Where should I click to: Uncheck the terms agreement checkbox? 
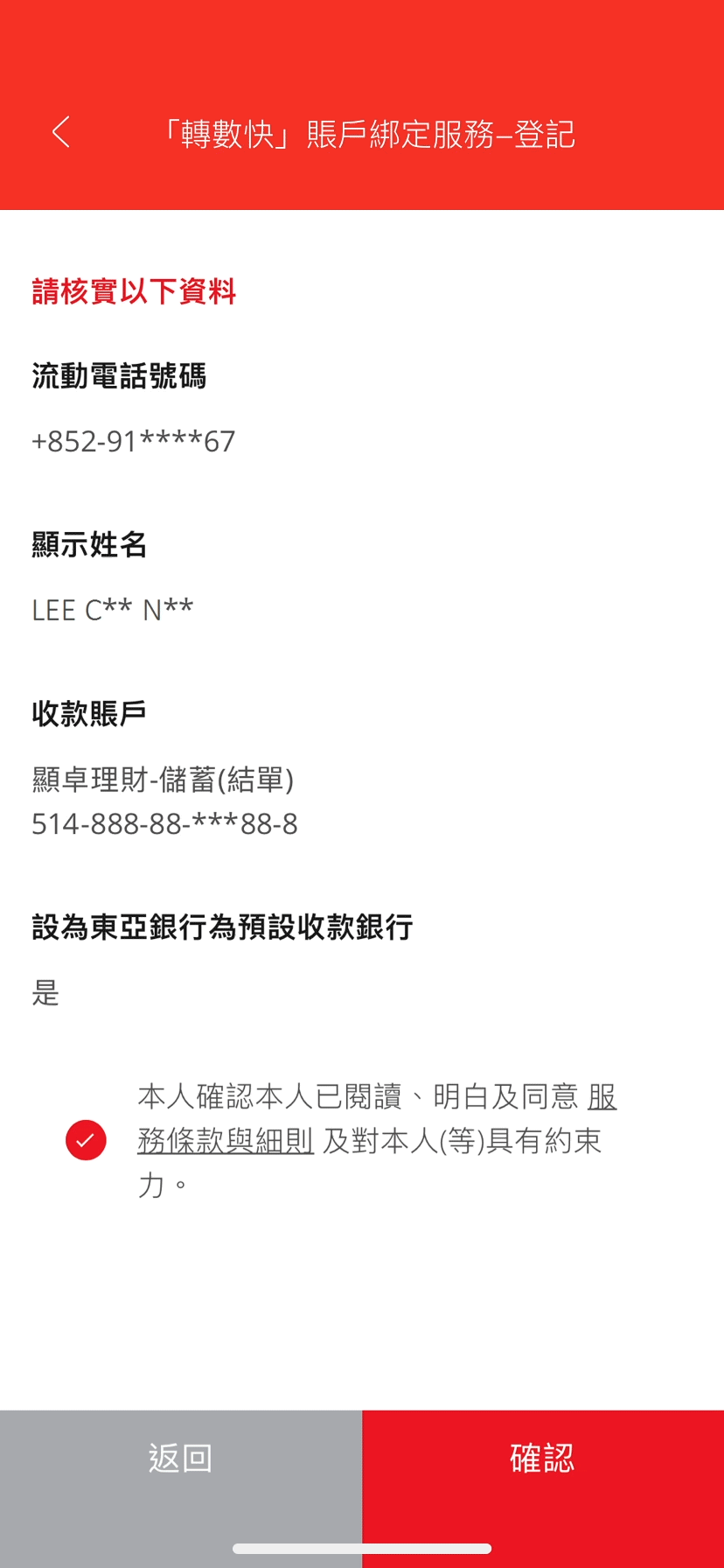point(86,1140)
